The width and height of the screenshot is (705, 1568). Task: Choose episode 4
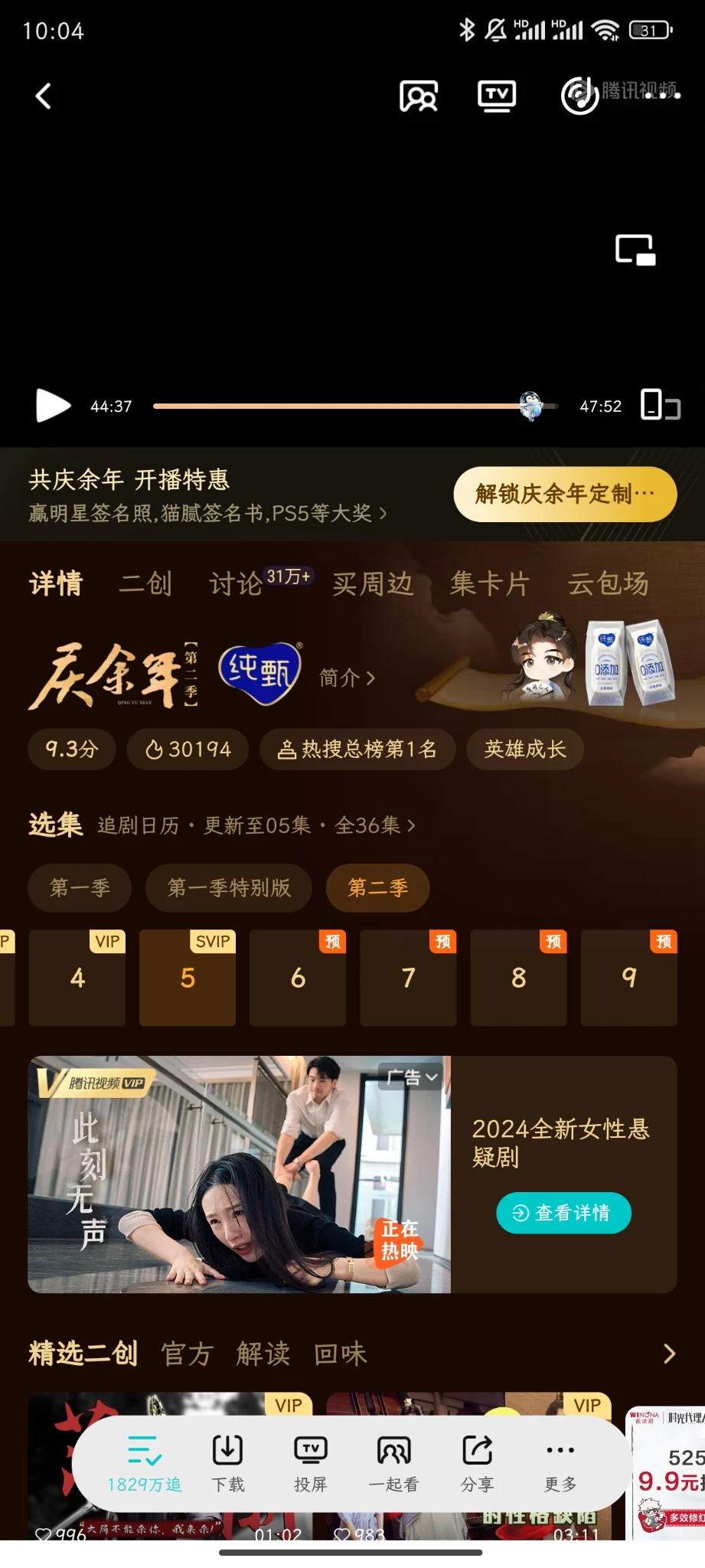[77, 978]
